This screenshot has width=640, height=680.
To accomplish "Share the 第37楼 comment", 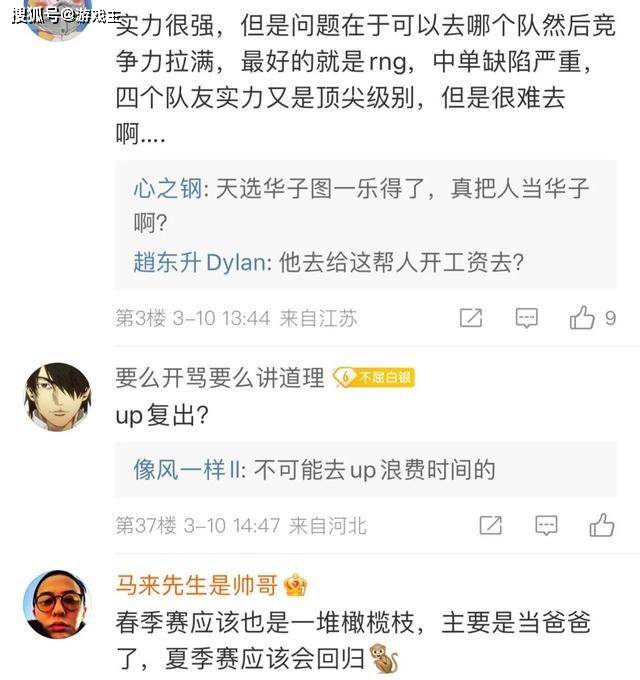I will (490, 524).
